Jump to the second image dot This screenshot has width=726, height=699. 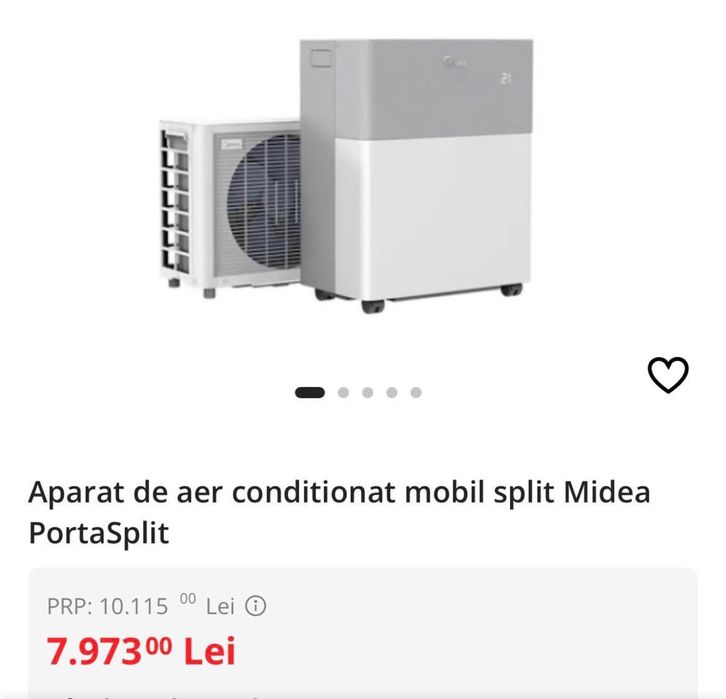coord(343,393)
